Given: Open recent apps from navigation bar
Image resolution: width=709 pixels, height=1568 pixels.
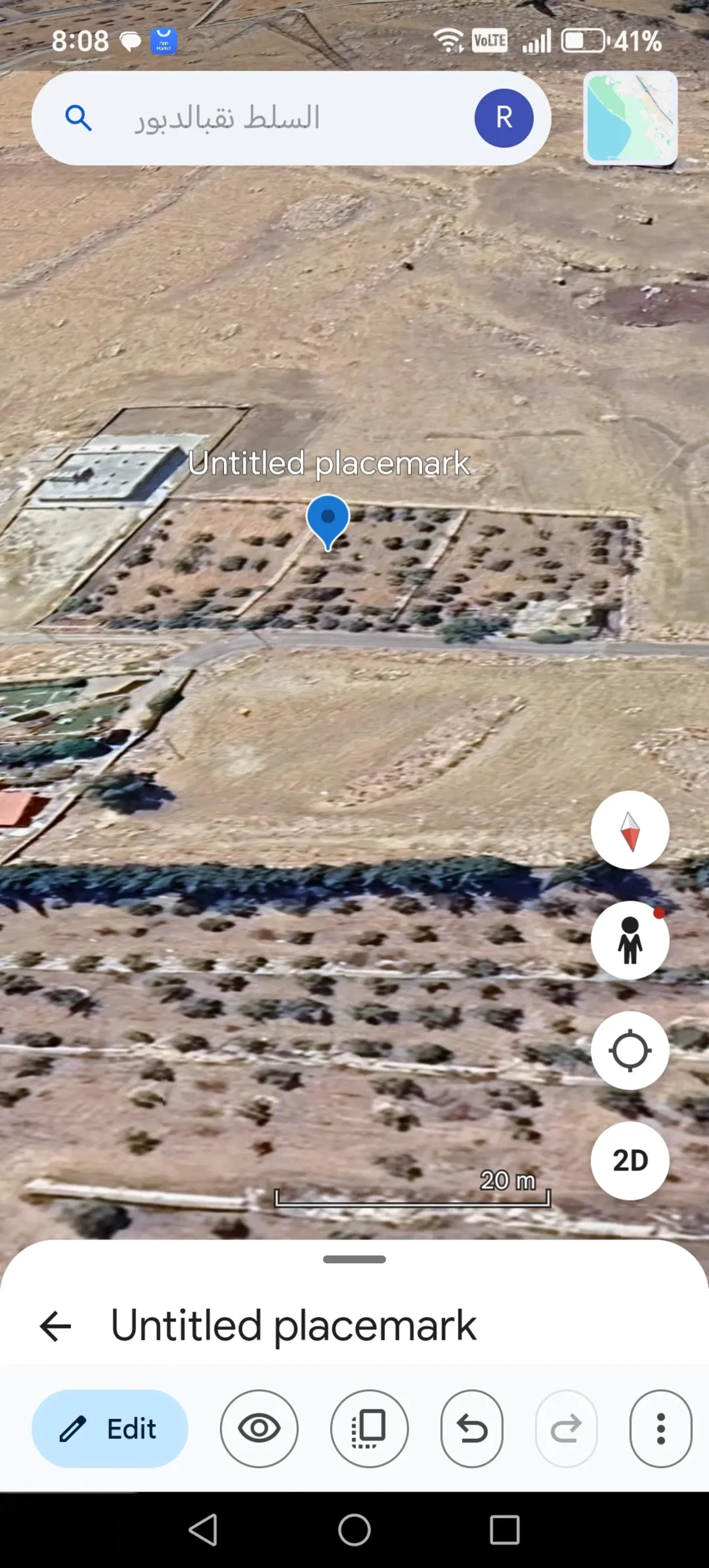Looking at the screenshot, I should (505, 1530).
